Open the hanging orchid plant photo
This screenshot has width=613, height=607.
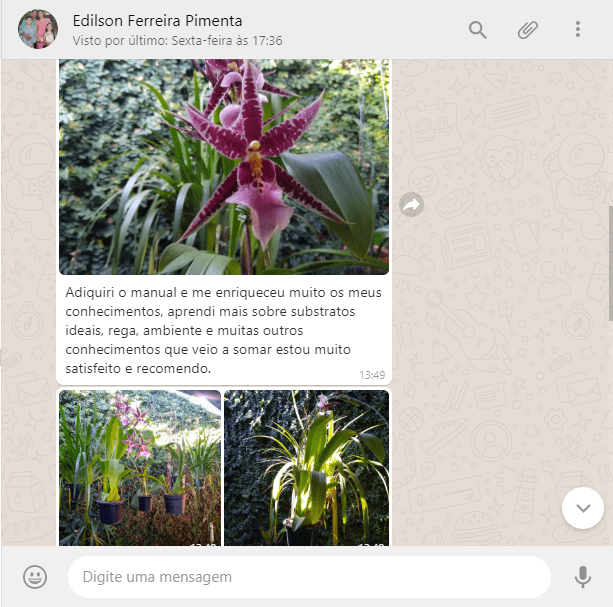tap(306, 467)
